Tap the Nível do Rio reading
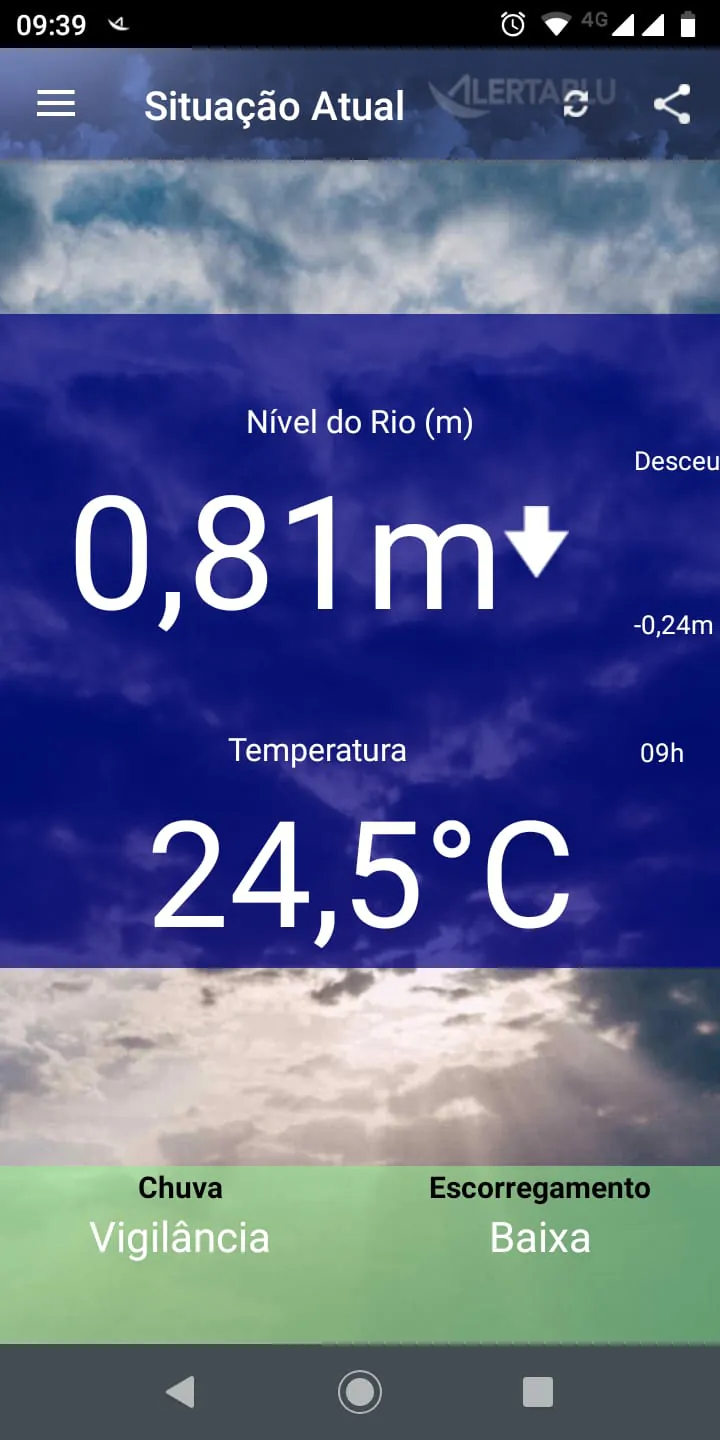This screenshot has height=1440, width=720. pyautogui.click(x=360, y=422)
